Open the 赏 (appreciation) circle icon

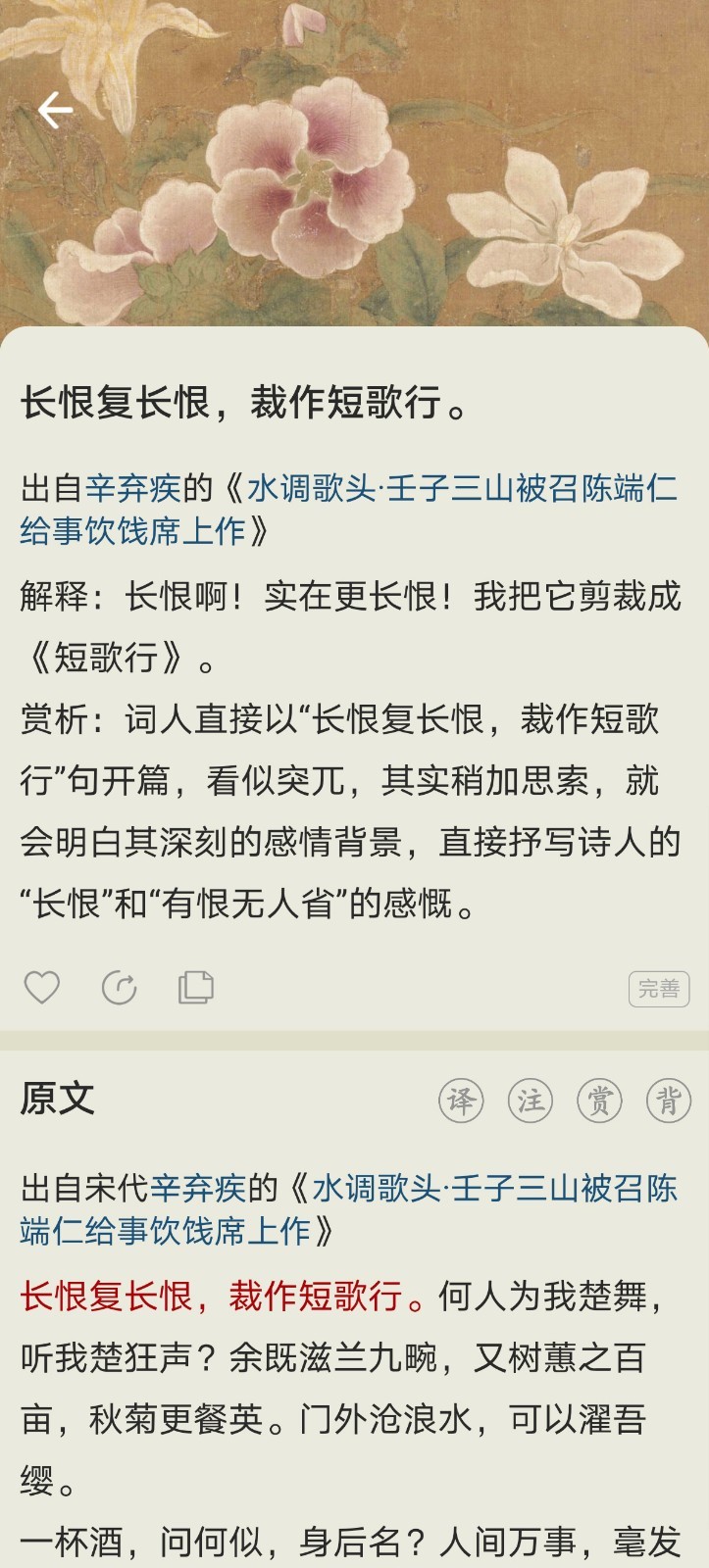[x=597, y=1101]
